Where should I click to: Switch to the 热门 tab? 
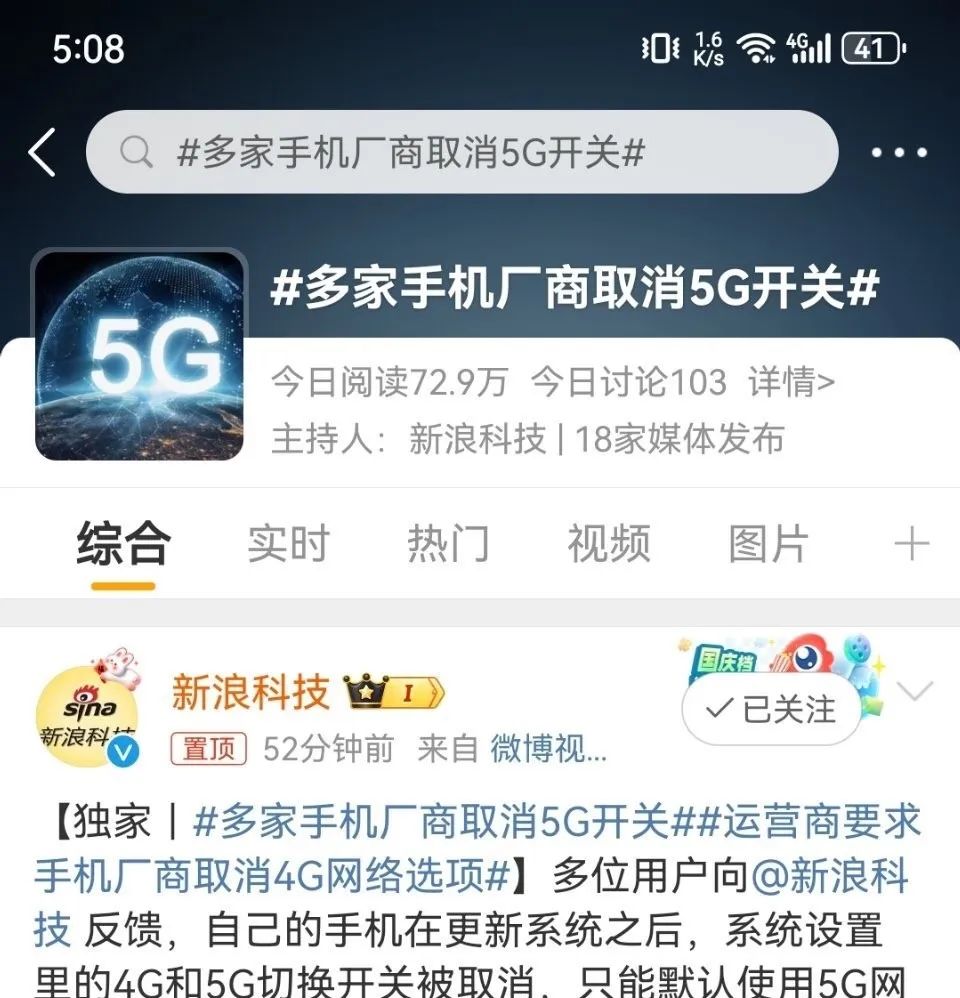(x=448, y=544)
